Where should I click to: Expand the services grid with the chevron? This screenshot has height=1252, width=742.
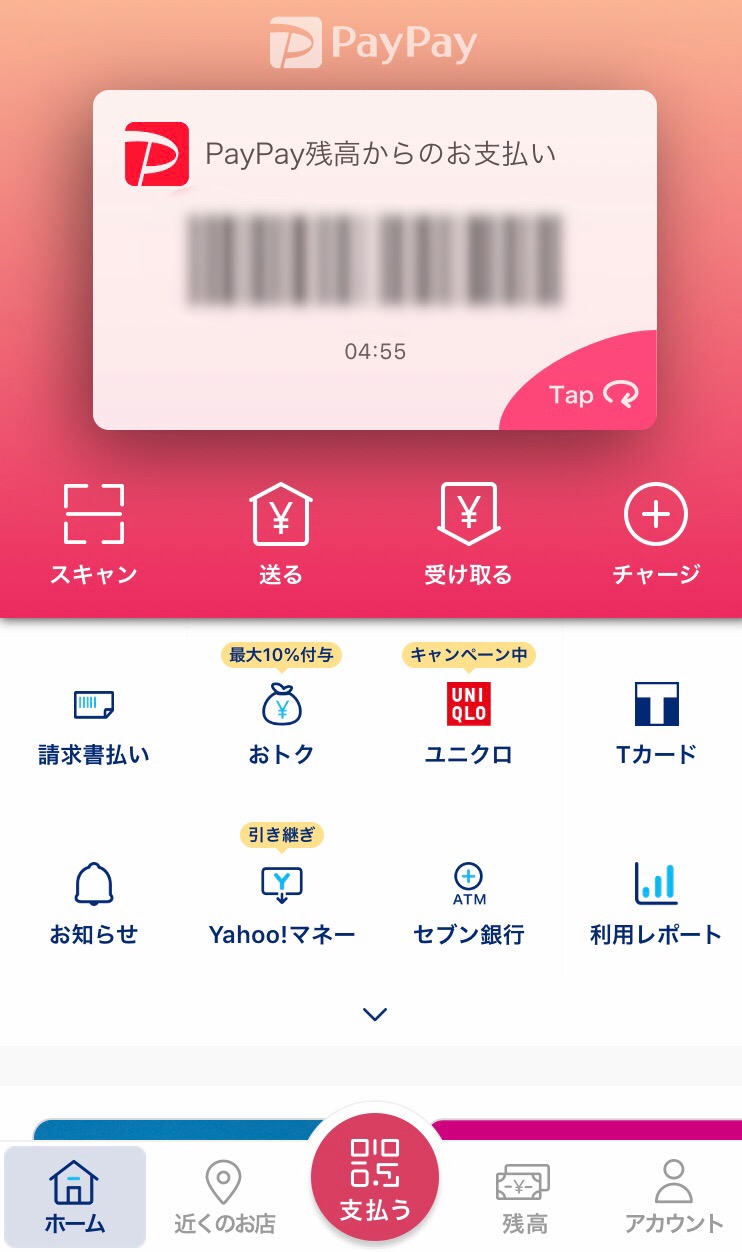pos(375,1014)
